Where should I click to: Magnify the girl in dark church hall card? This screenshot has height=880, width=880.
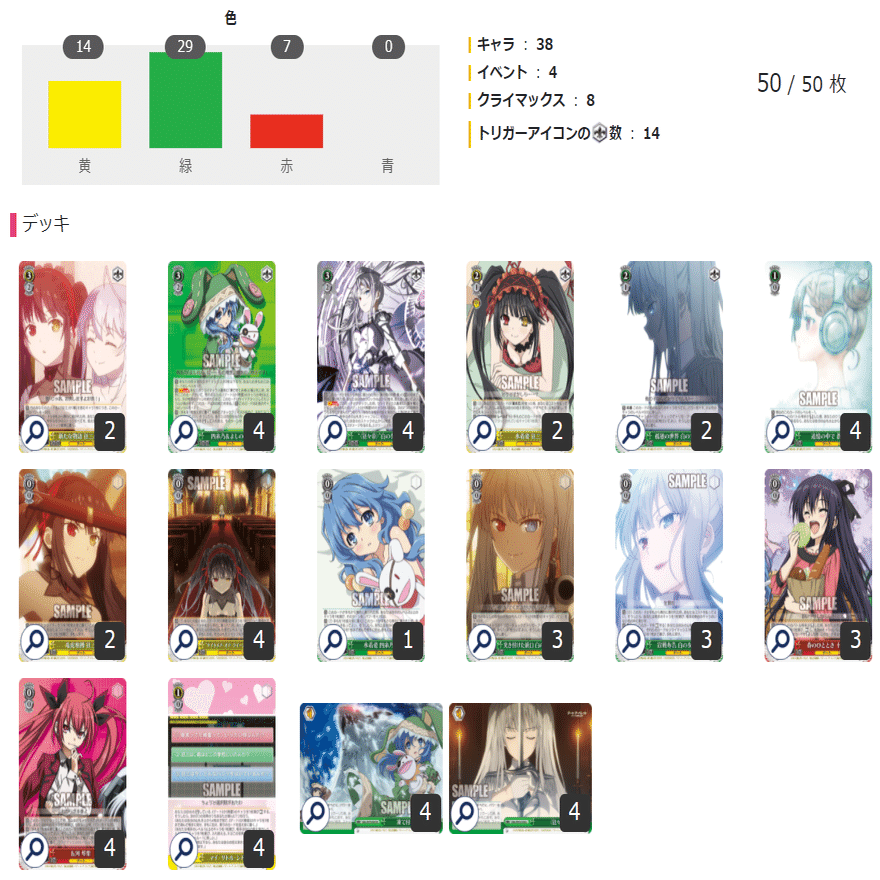(x=185, y=640)
